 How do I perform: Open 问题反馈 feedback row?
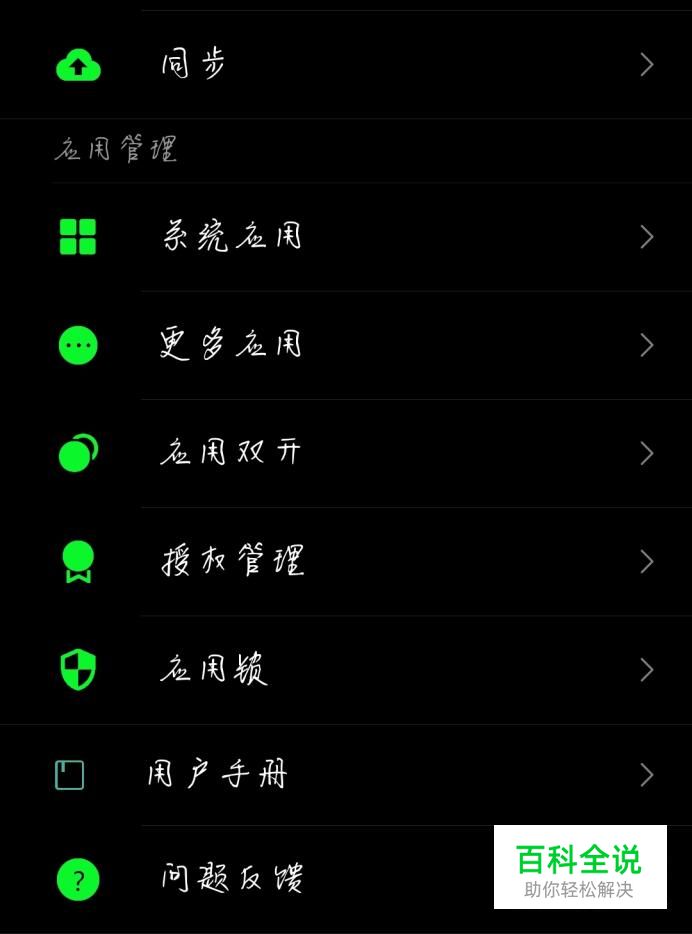pyautogui.click(x=300, y=879)
